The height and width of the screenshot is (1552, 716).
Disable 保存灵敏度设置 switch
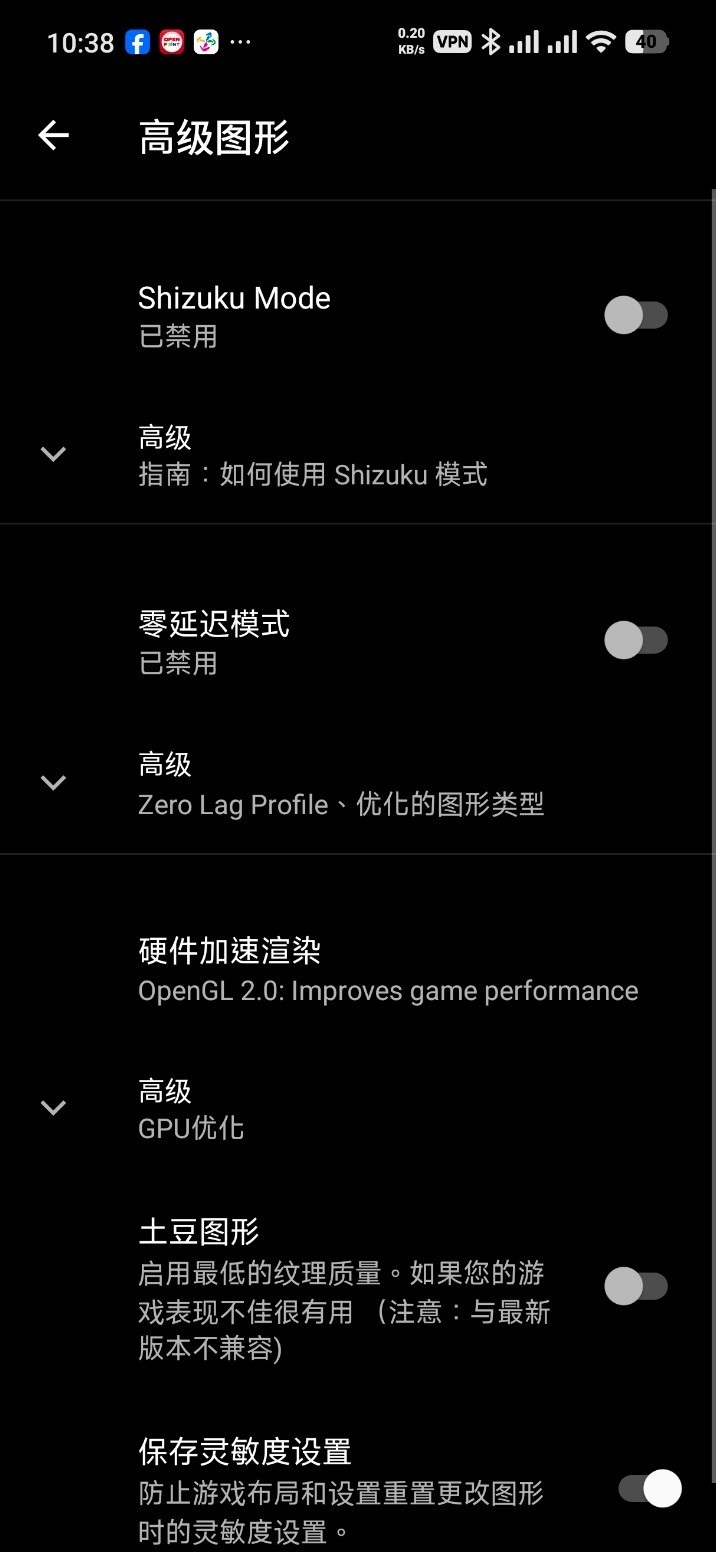point(649,1489)
